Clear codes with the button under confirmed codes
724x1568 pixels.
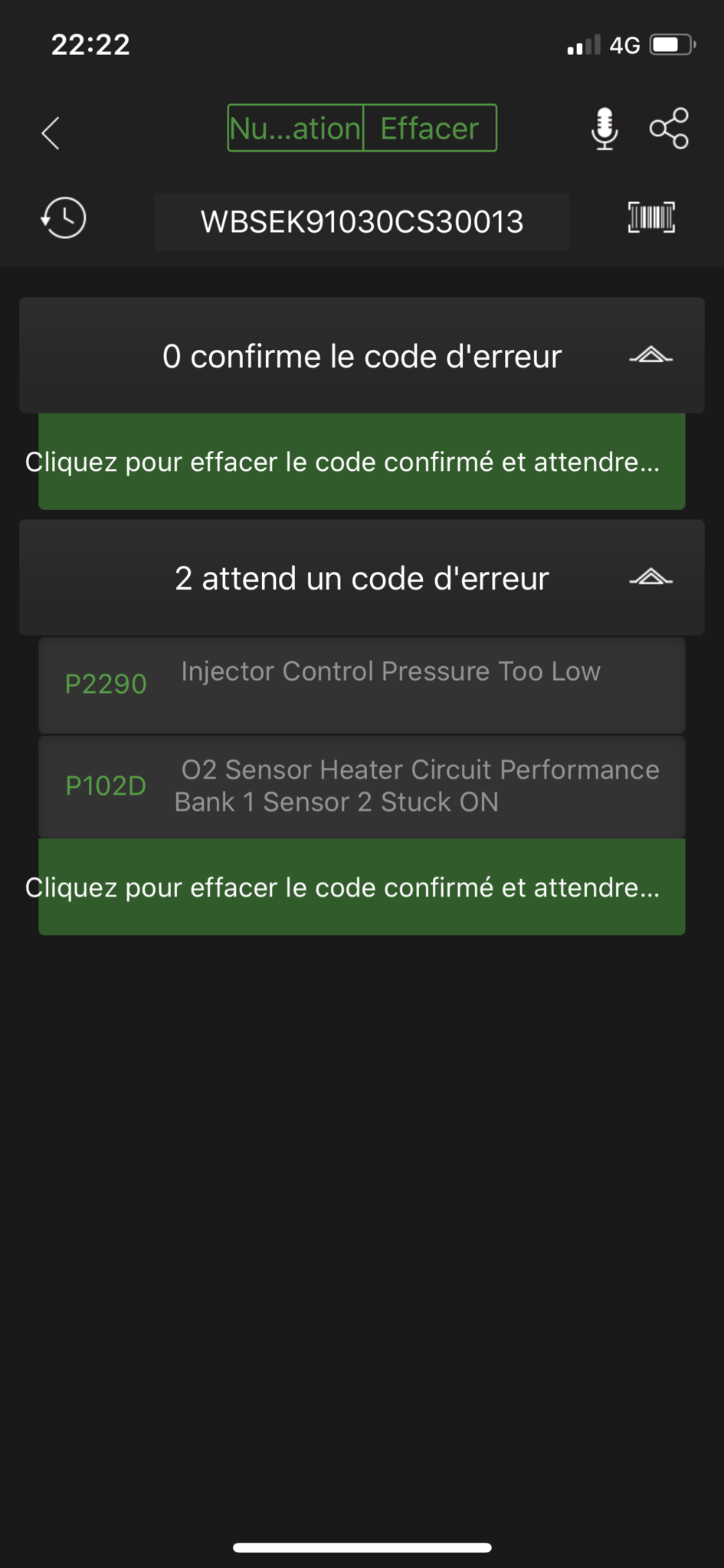[x=362, y=462]
